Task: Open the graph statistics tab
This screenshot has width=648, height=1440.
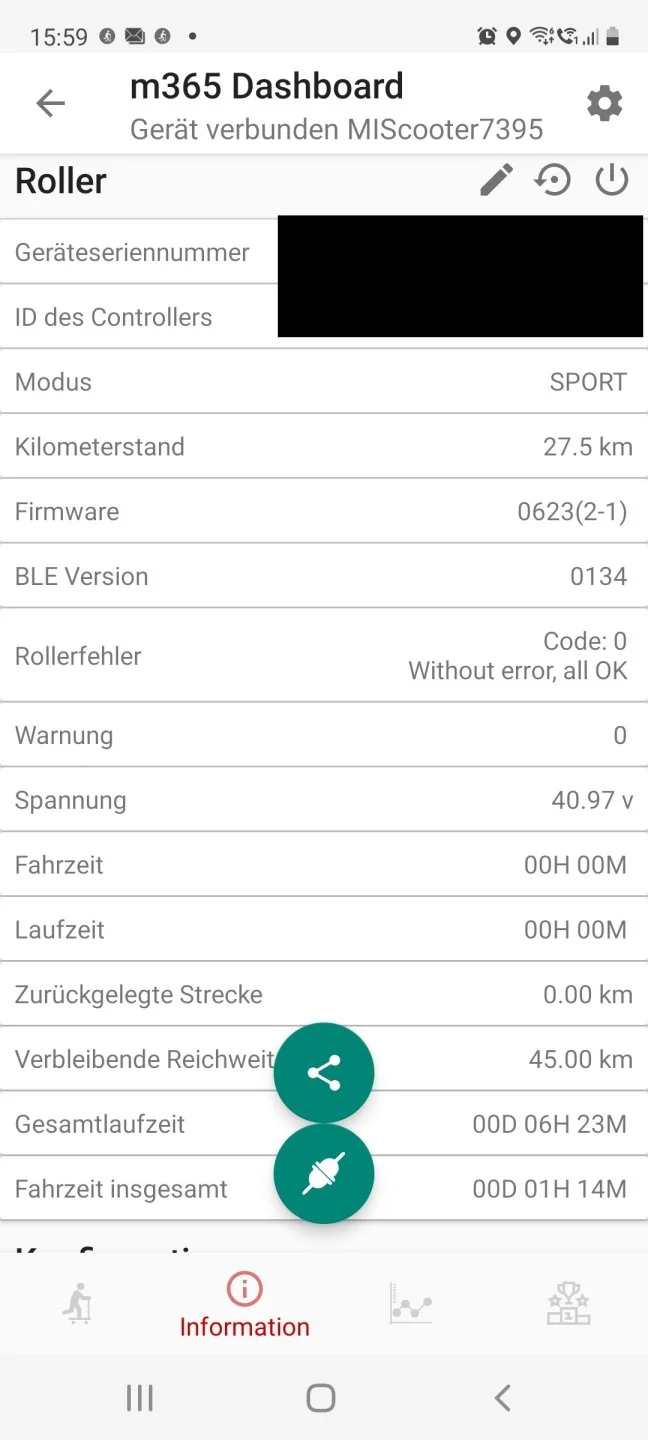Action: pos(411,1304)
